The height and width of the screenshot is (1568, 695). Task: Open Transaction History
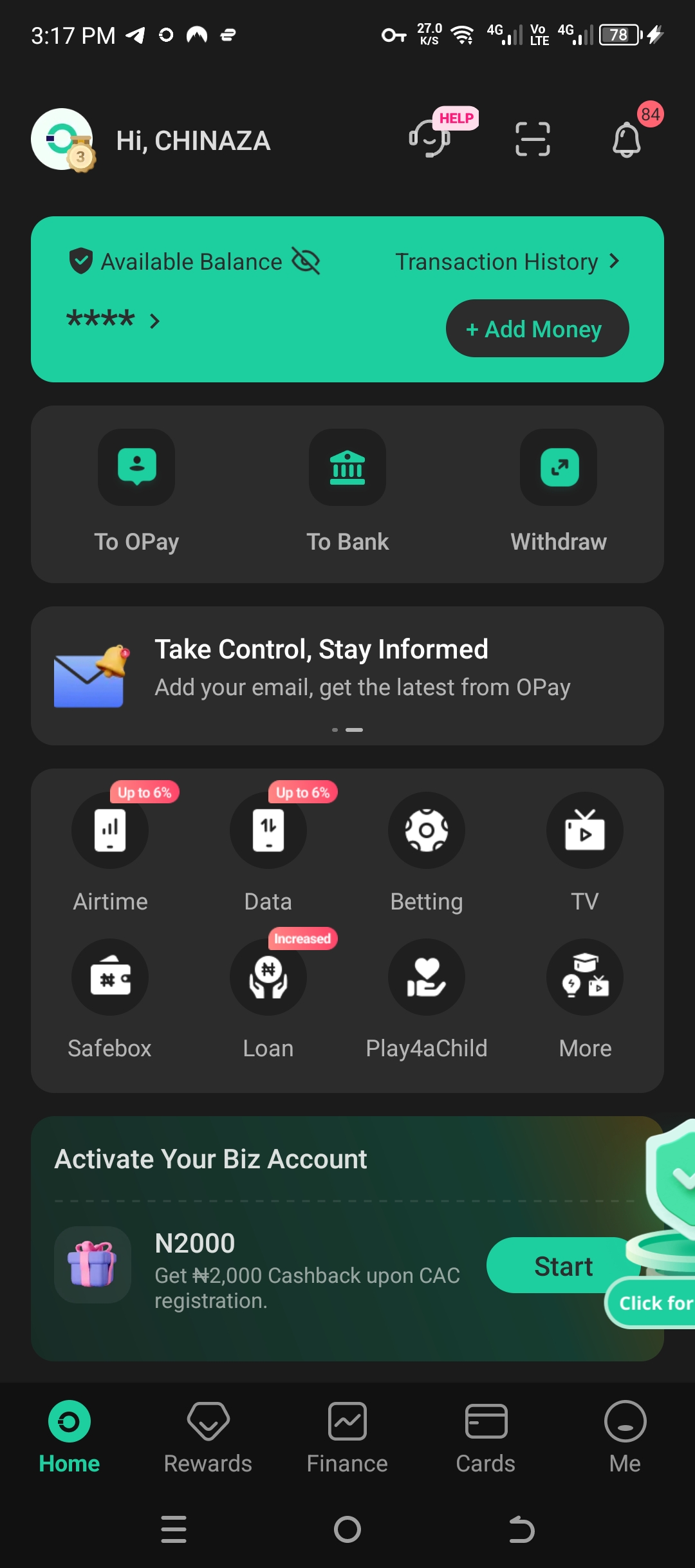506,261
